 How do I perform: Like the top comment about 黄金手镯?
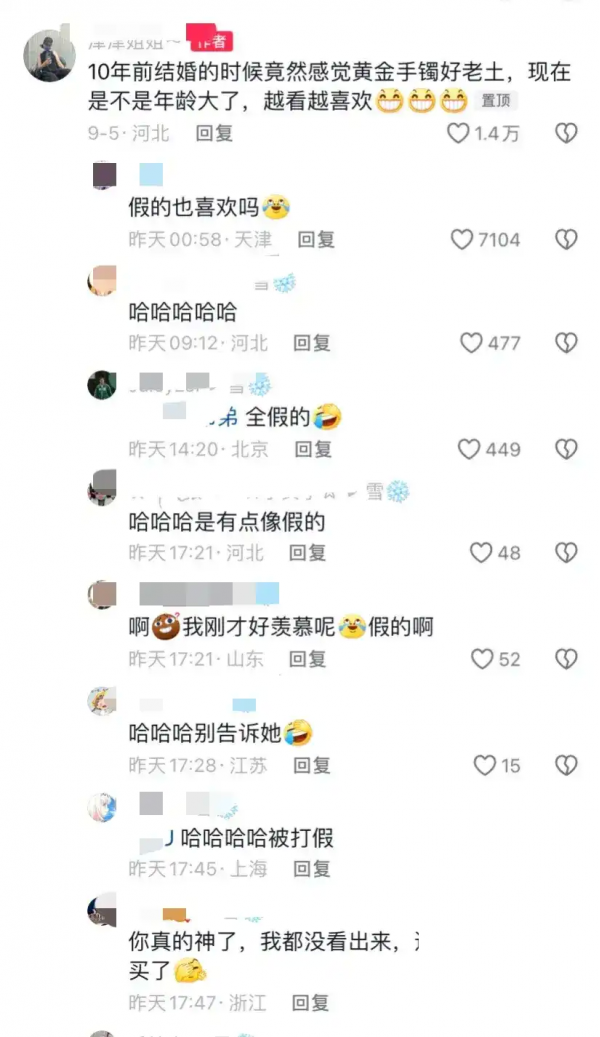pos(458,133)
